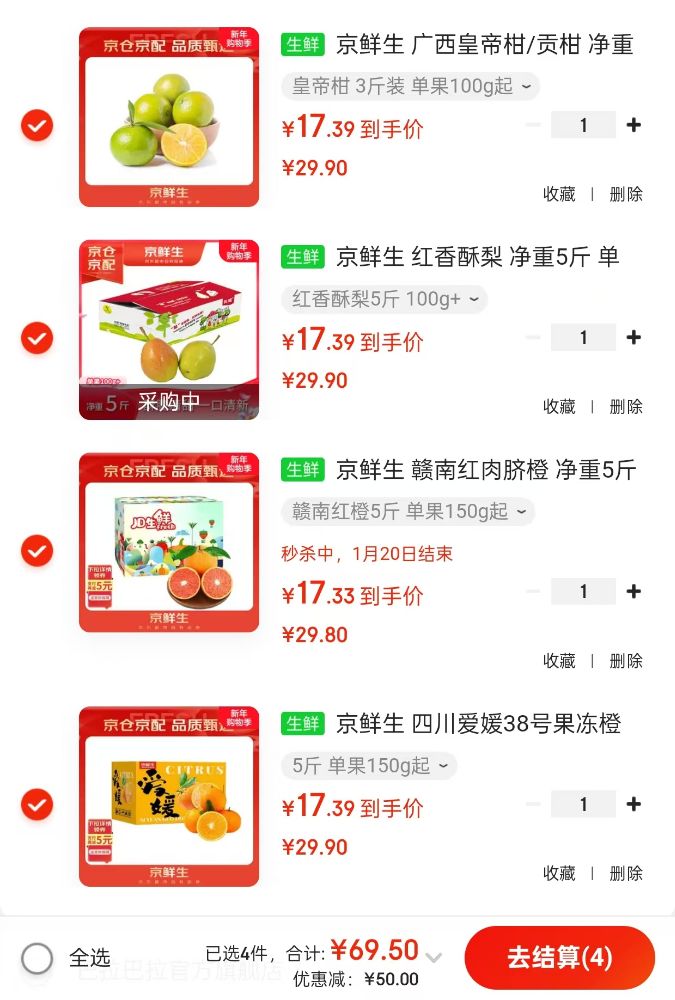Add one more 赣南红肉脐橙
This screenshot has height=1000, width=675.
[x=633, y=592]
